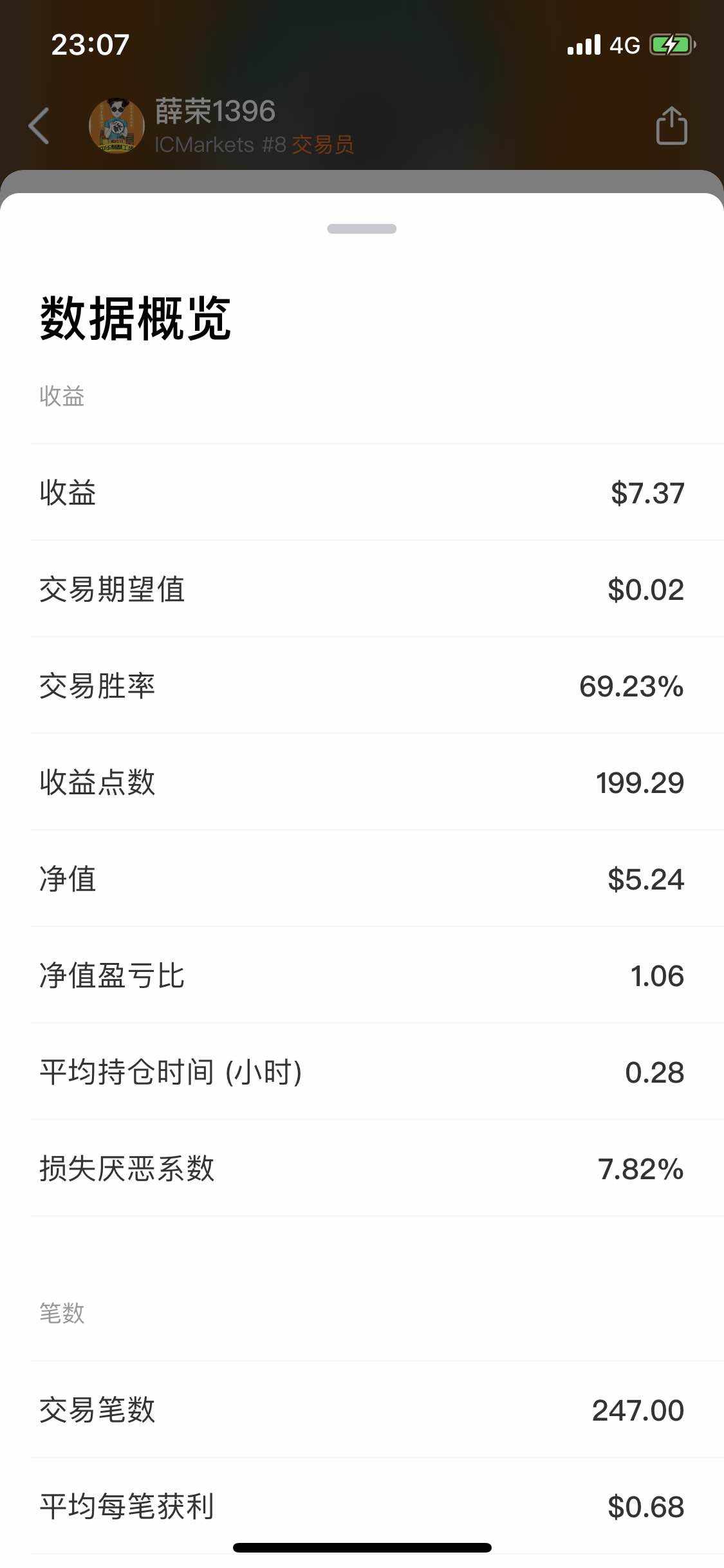Image resolution: width=724 pixels, height=1568 pixels.
Task: Open 薛荣1396's avatar
Action: point(116,126)
